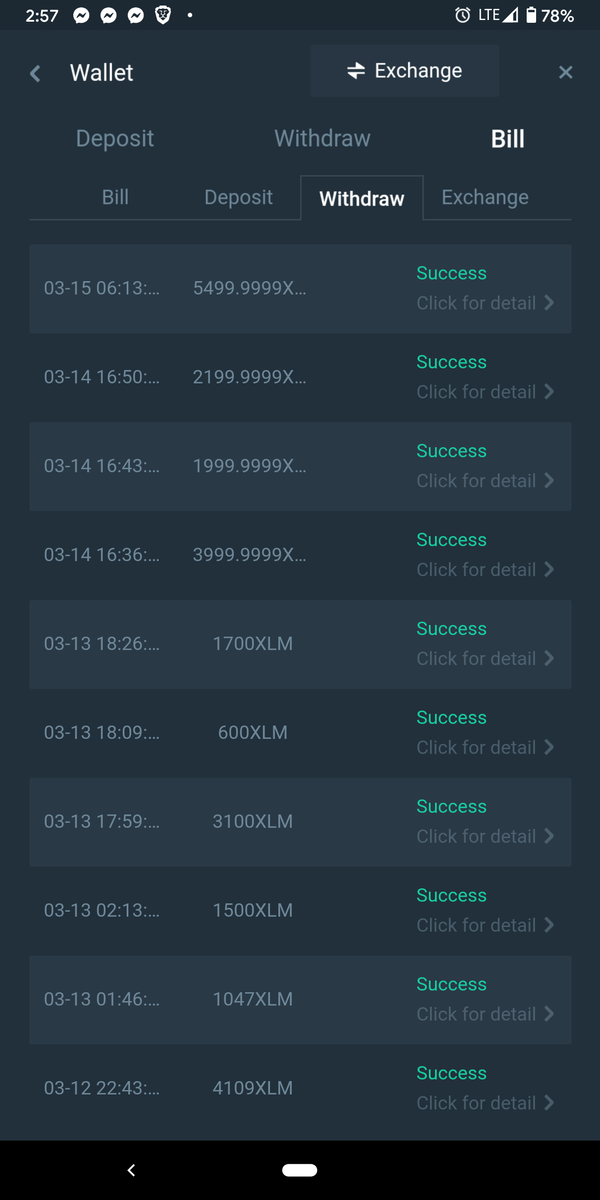Go back from Wallet screen

click(x=35, y=73)
